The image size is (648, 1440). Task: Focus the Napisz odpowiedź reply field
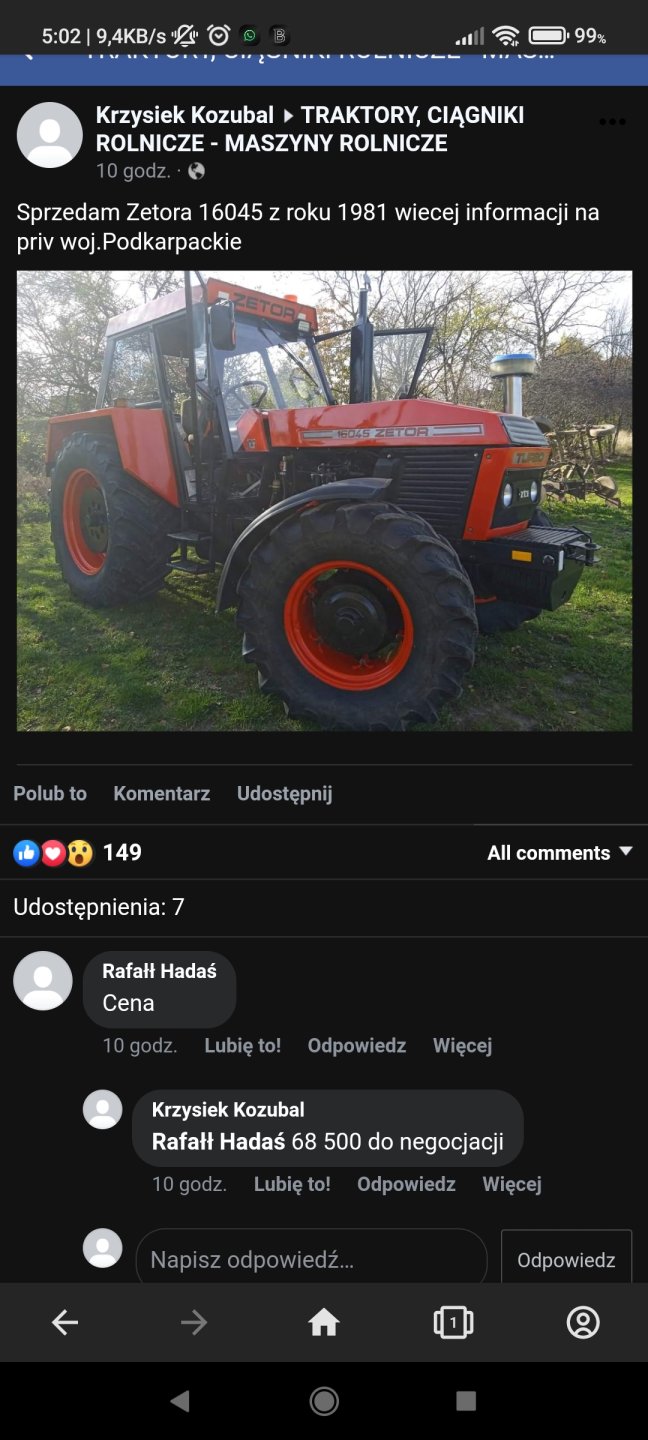point(311,1259)
